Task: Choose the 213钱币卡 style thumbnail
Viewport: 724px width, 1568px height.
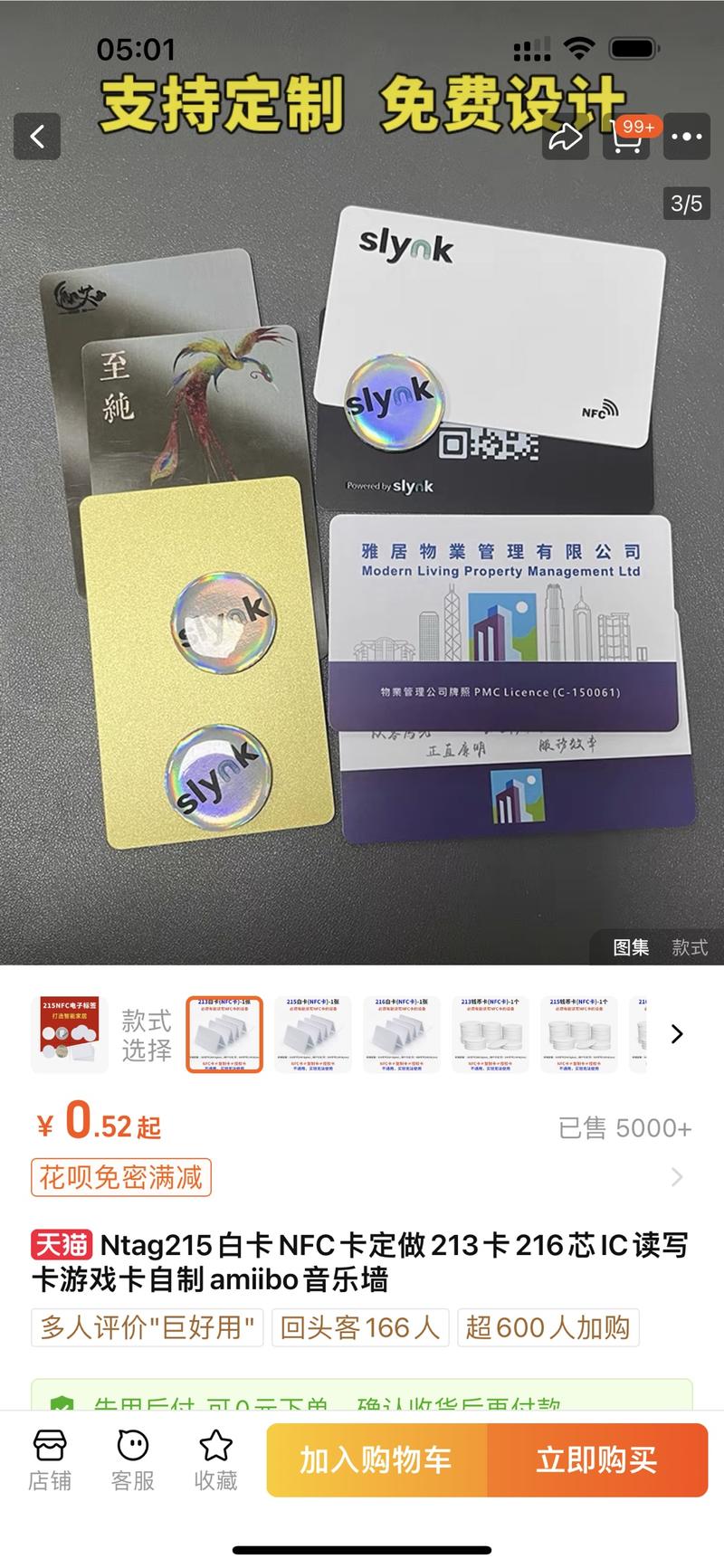Action: pos(491,1034)
